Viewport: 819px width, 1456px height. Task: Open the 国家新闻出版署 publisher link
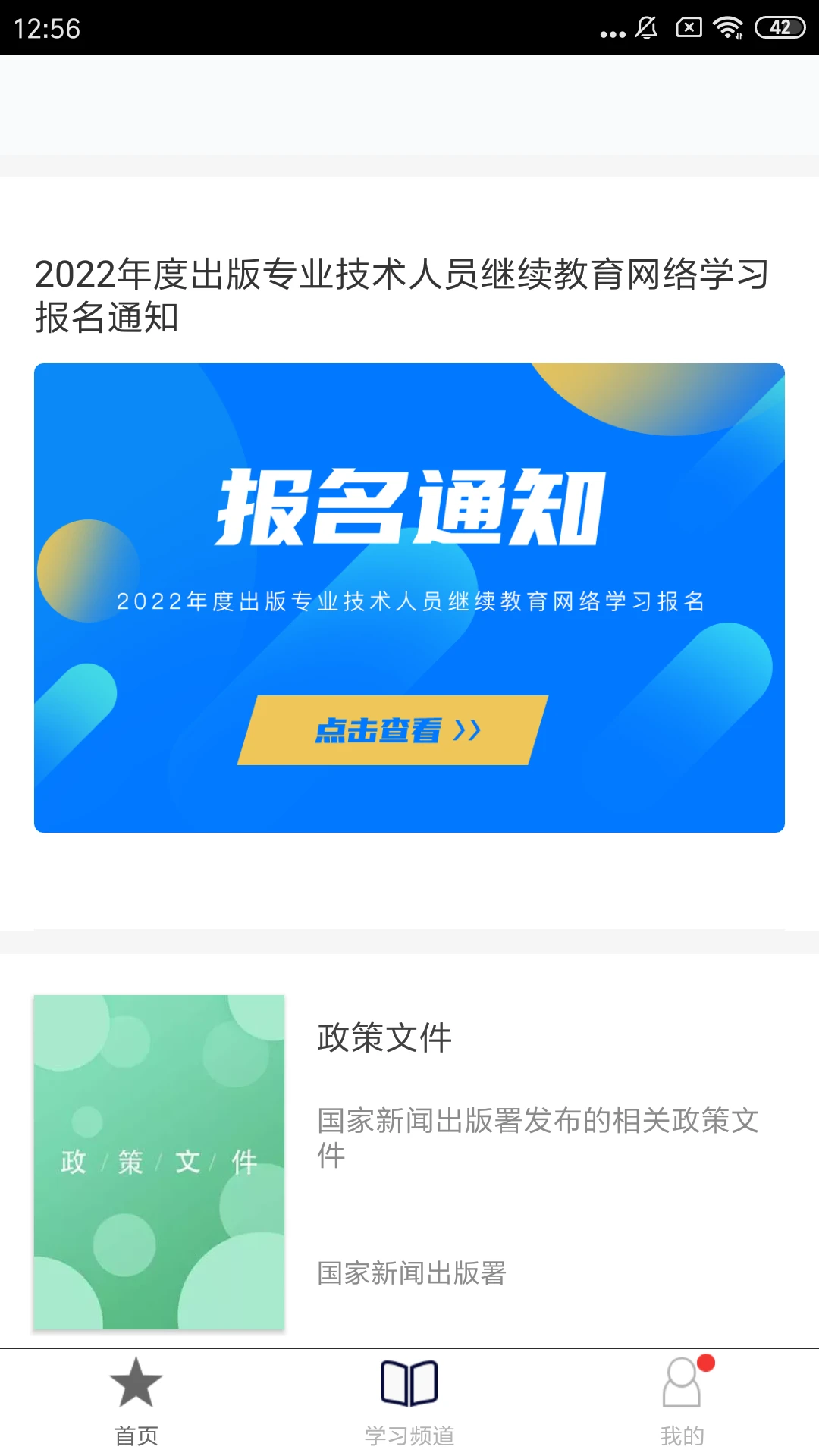[413, 1272]
